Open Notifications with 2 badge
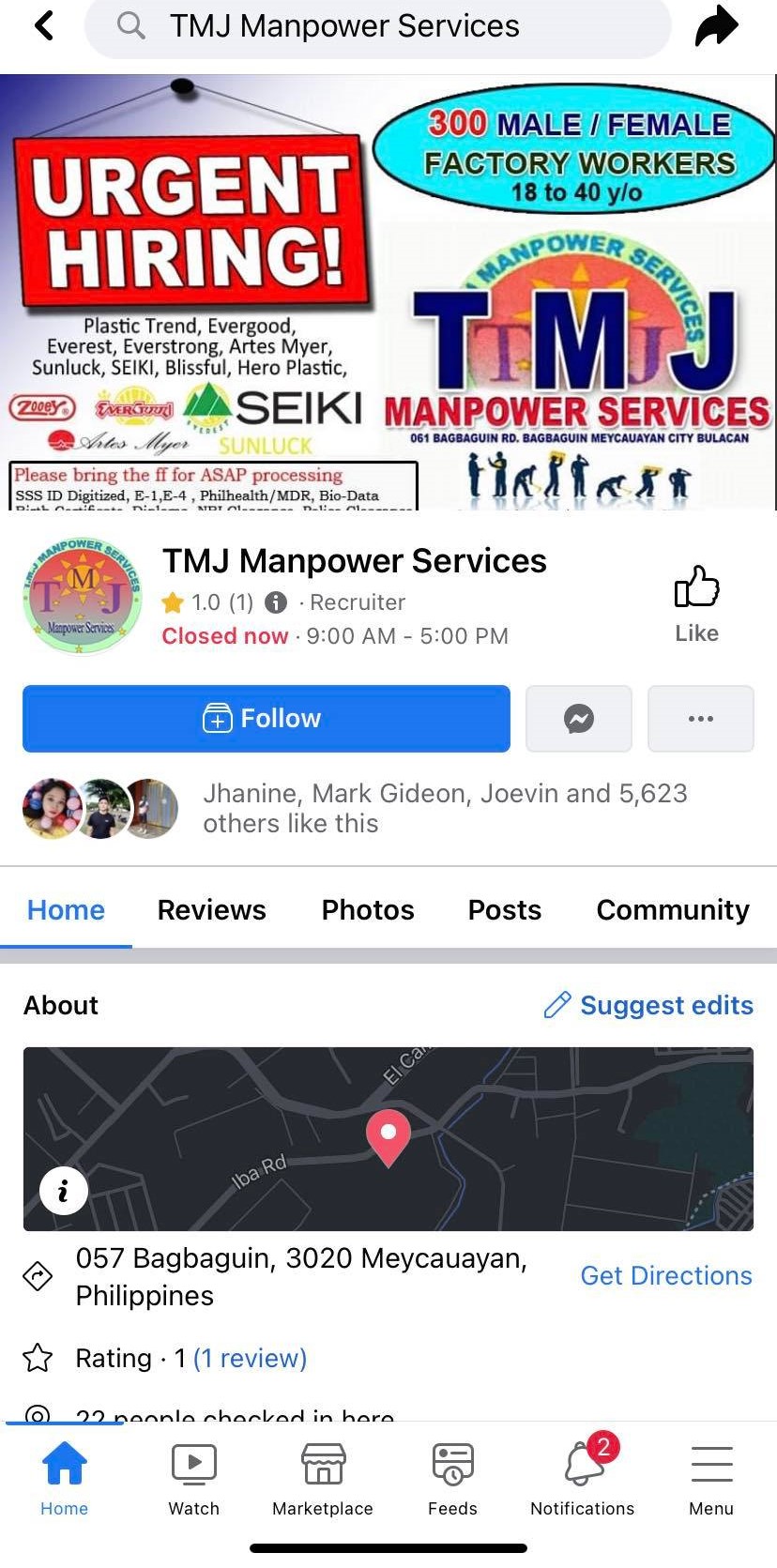777x1568 pixels. [x=582, y=1480]
